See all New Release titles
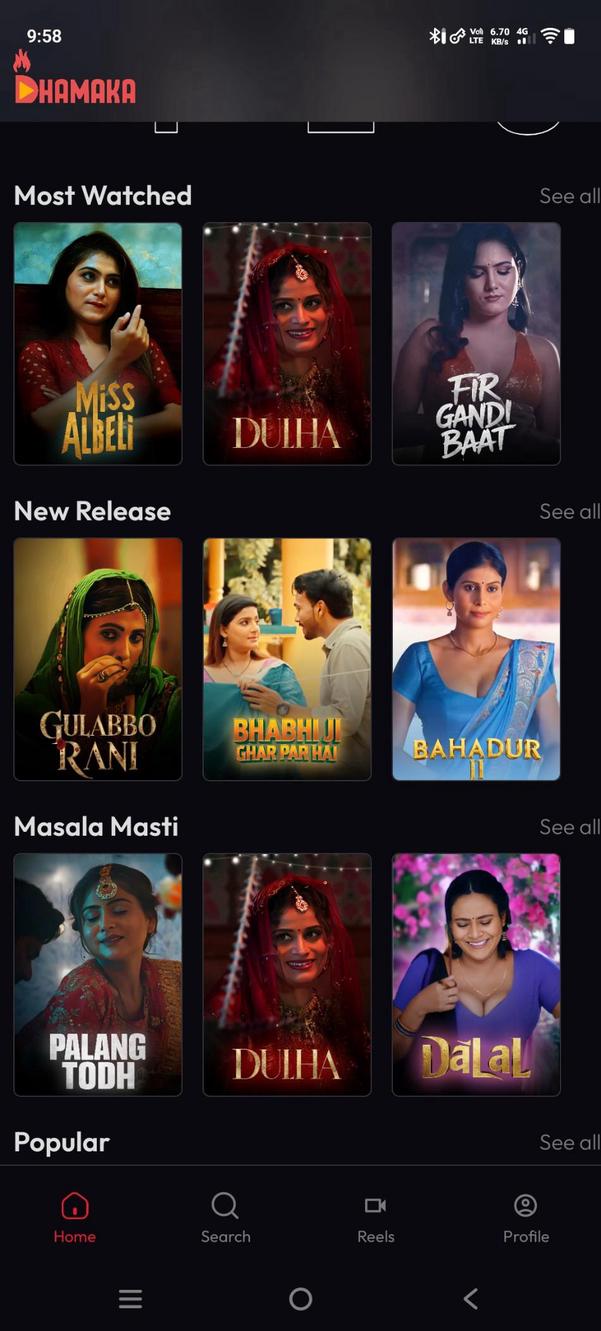The image size is (601, 1331). click(x=569, y=512)
